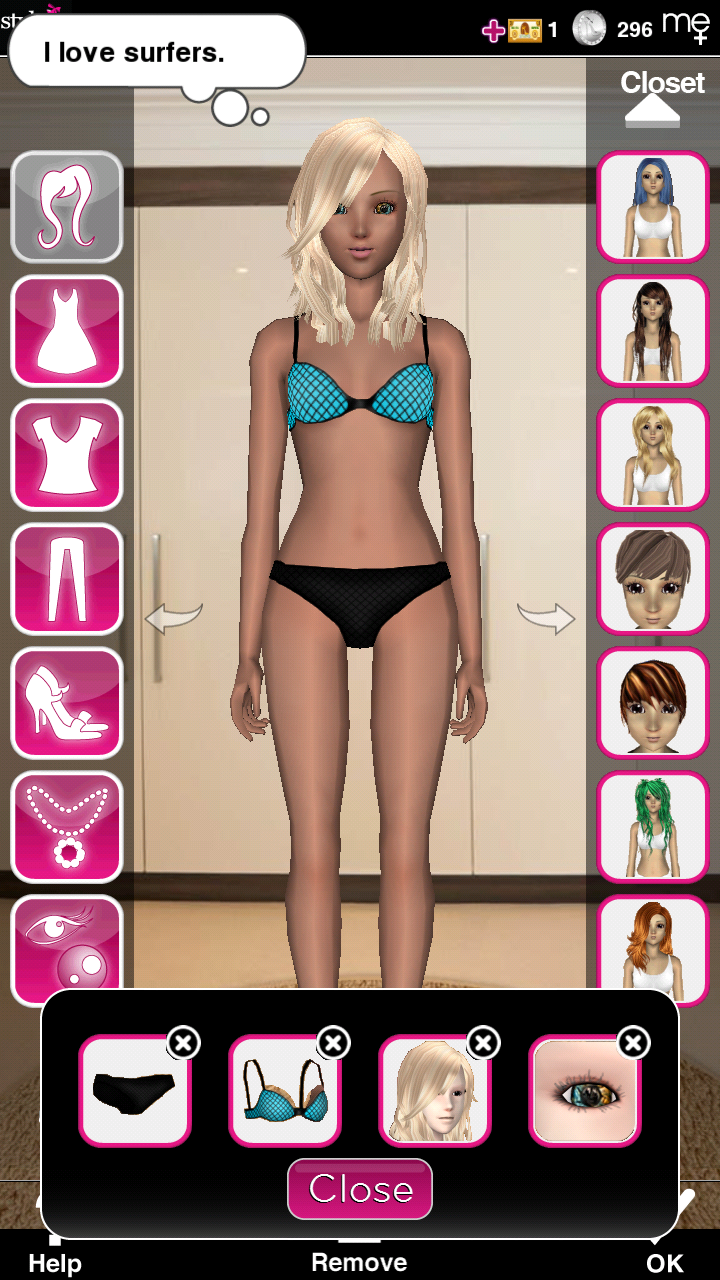
Task: Select the blue hair style
Action: [652, 207]
